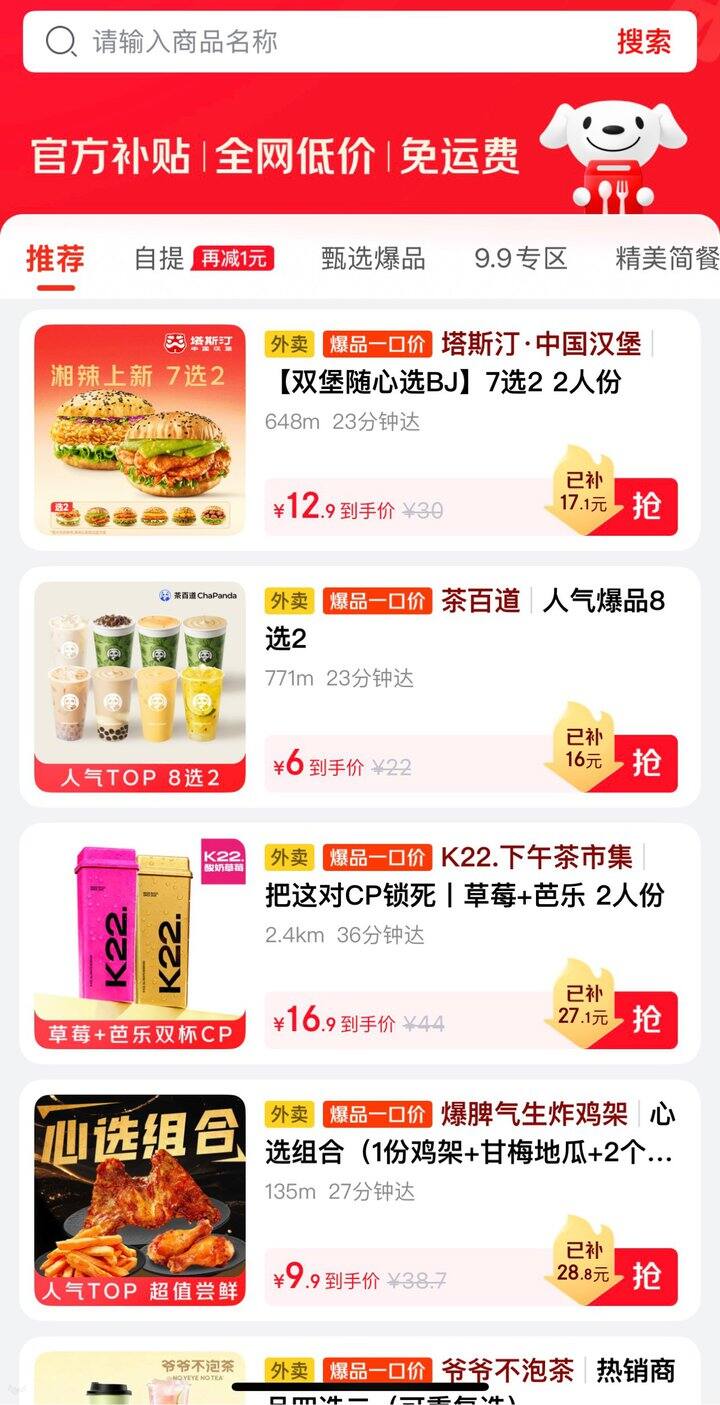Tap the red 搜索 button
This screenshot has height=1405, width=720.
point(643,42)
